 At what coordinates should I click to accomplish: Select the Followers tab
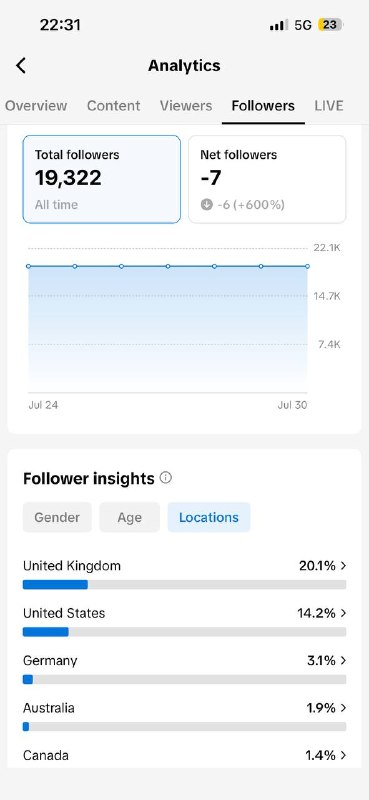tap(263, 106)
